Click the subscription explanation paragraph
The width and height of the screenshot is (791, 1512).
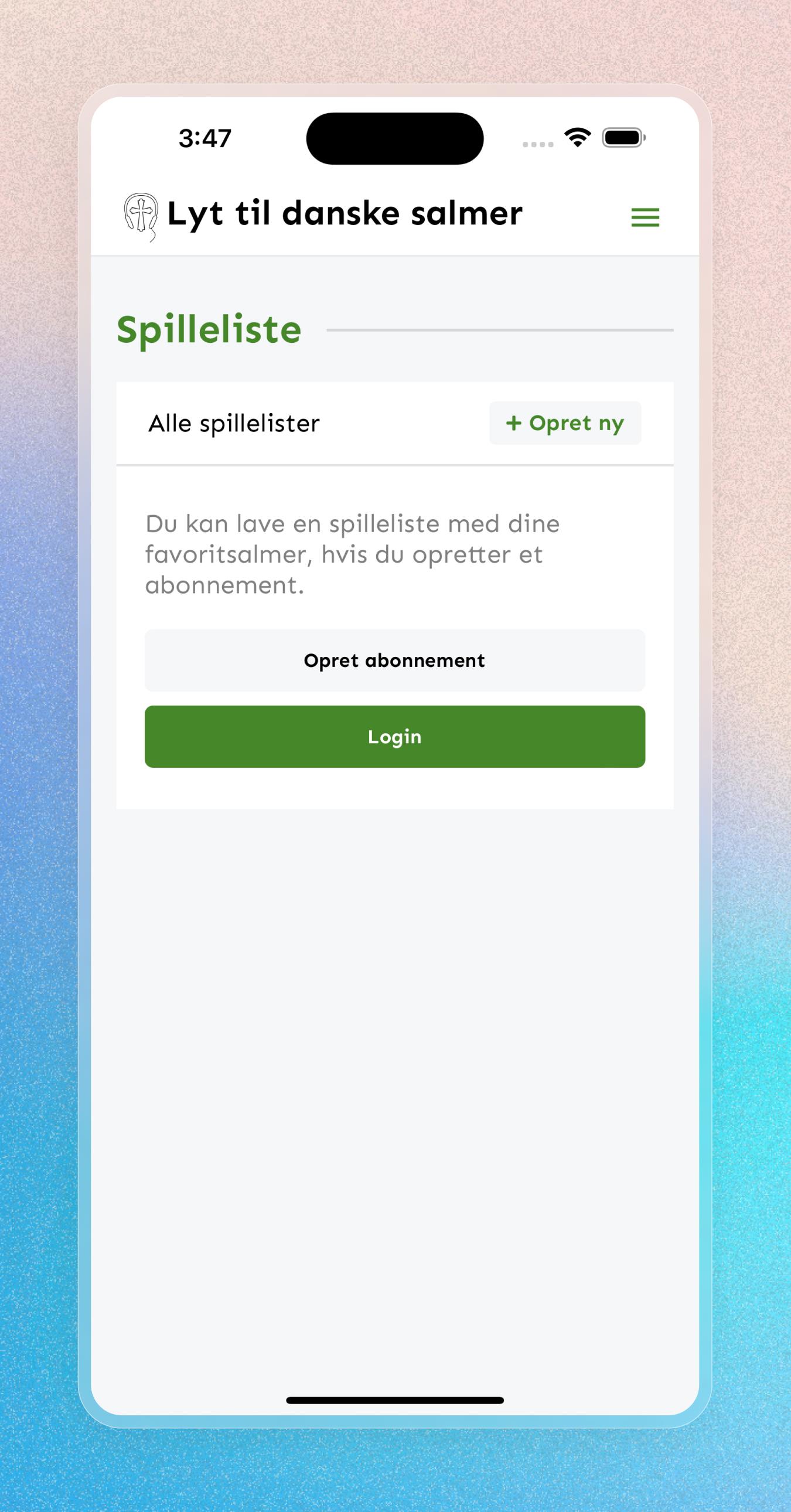click(352, 553)
